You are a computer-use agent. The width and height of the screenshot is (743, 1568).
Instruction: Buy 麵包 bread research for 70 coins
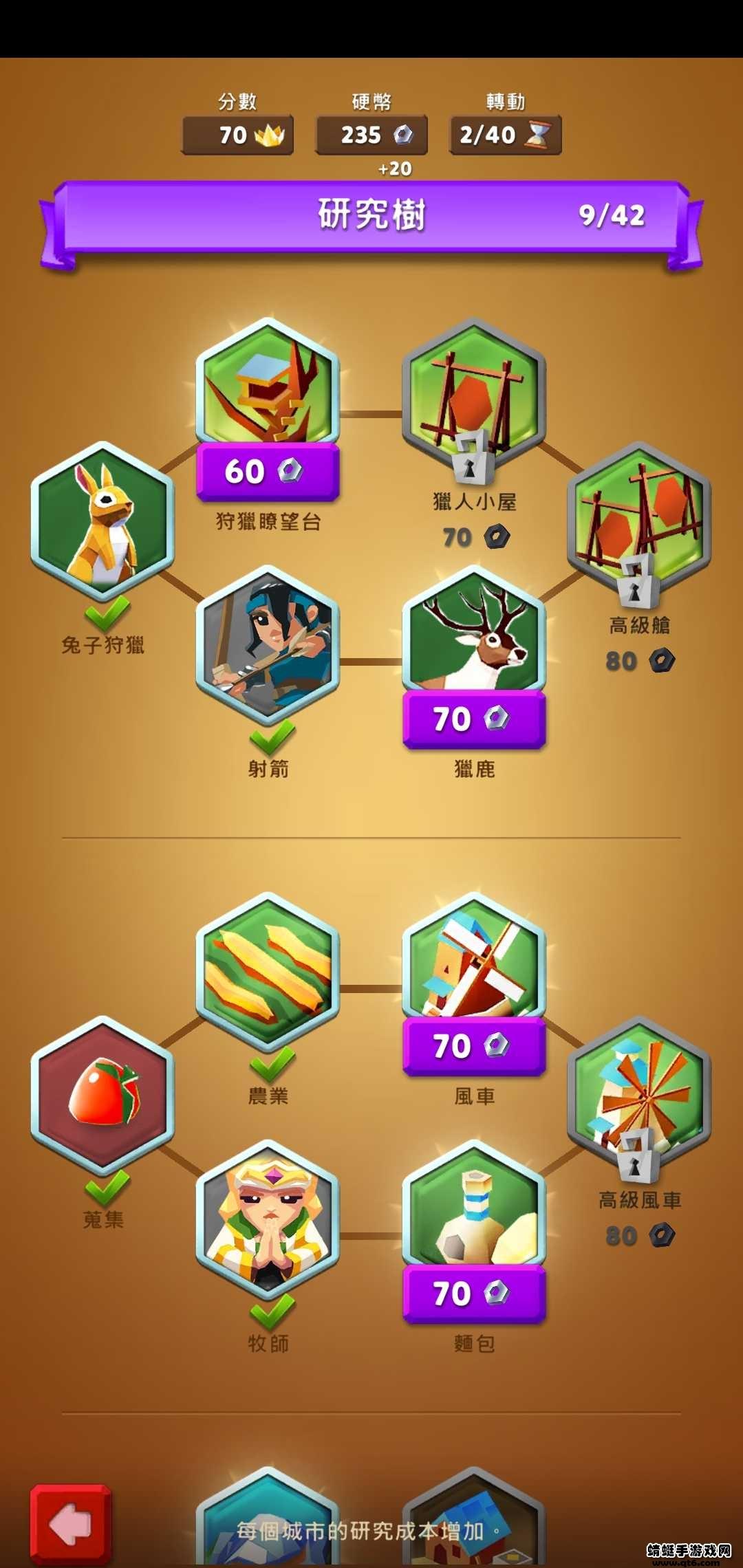[474, 1294]
